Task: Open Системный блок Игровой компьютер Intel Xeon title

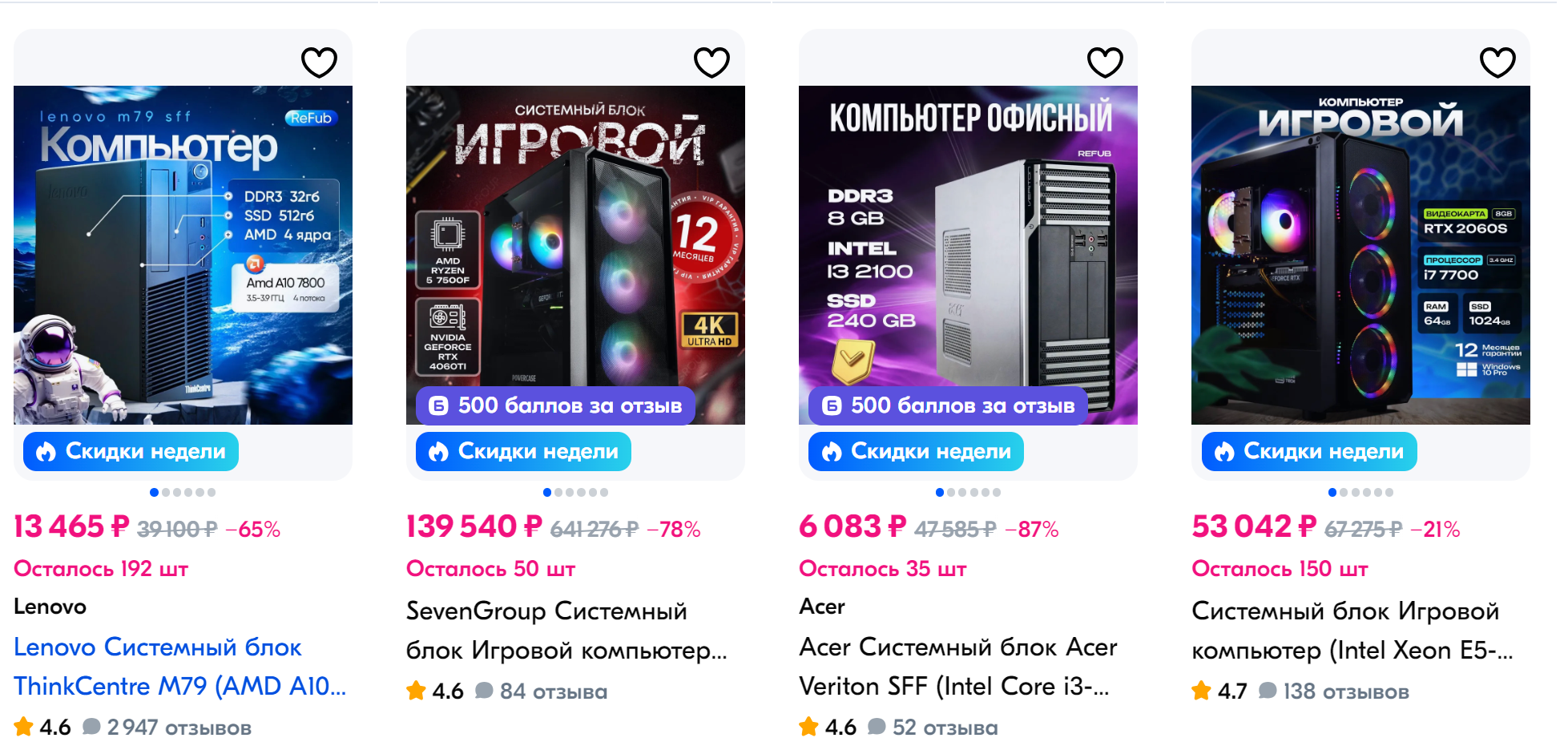Action: pyautogui.click(x=1352, y=631)
